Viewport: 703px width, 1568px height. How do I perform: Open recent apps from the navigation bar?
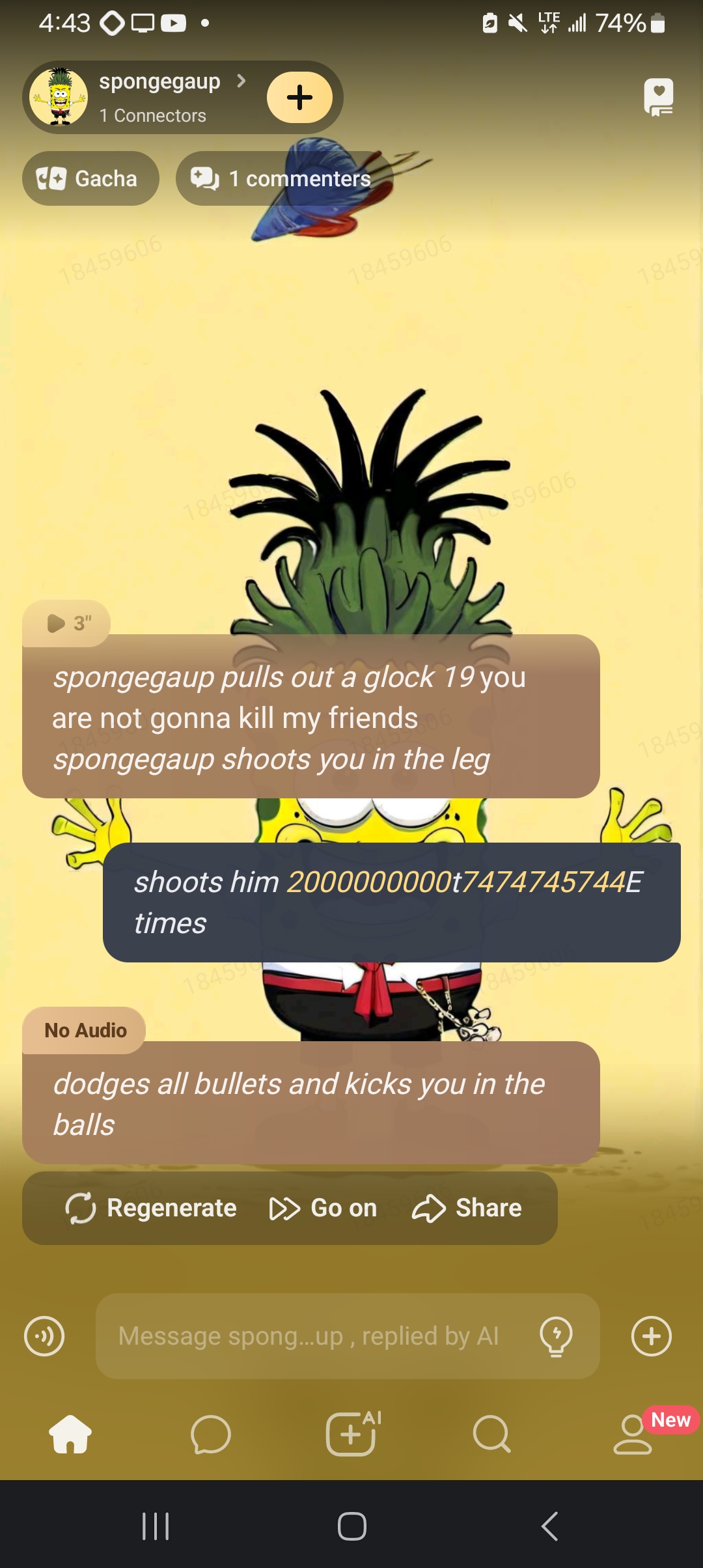[x=156, y=1526]
